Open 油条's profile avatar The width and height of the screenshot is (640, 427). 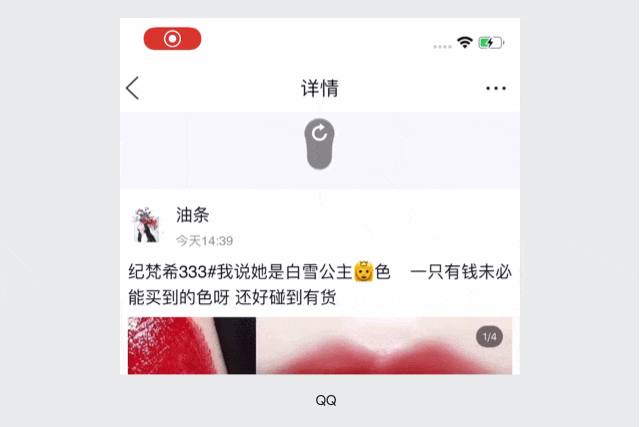pos(147,226)
